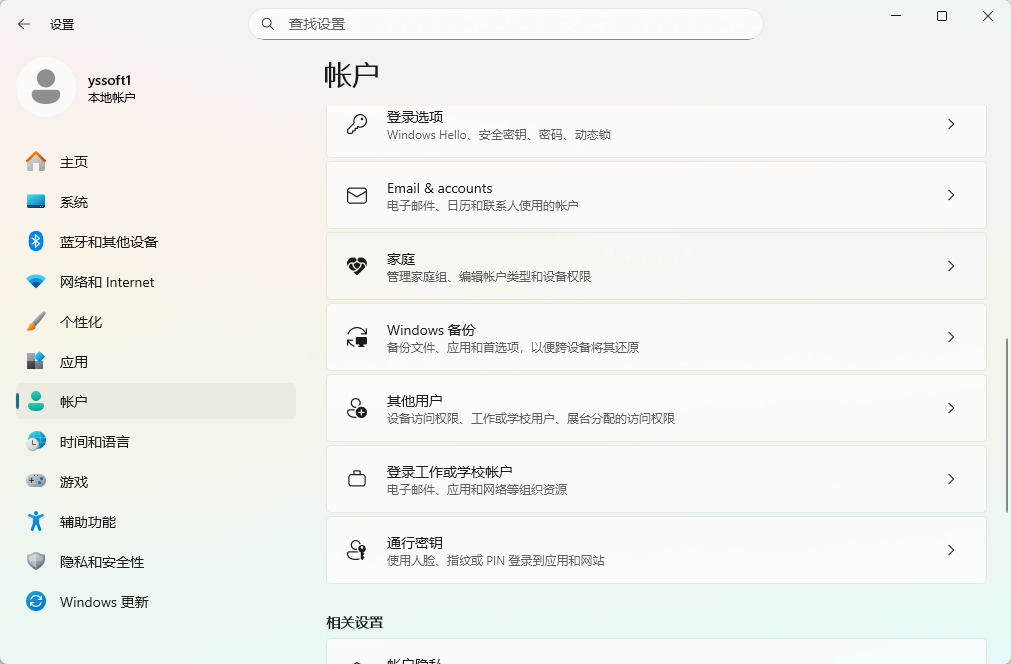Open 通行密钥 row

(x=655, y=551)
